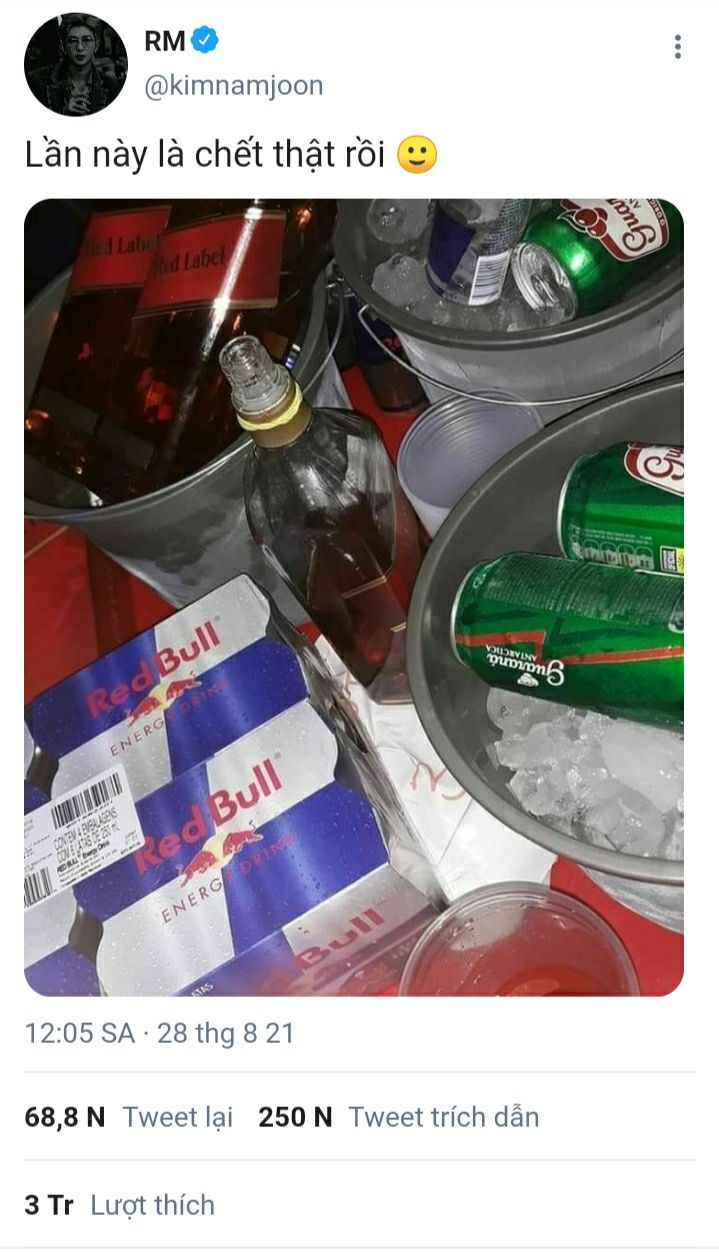
Task: Open the tweet's three-dot overflow menu
Action: (677, 47)
